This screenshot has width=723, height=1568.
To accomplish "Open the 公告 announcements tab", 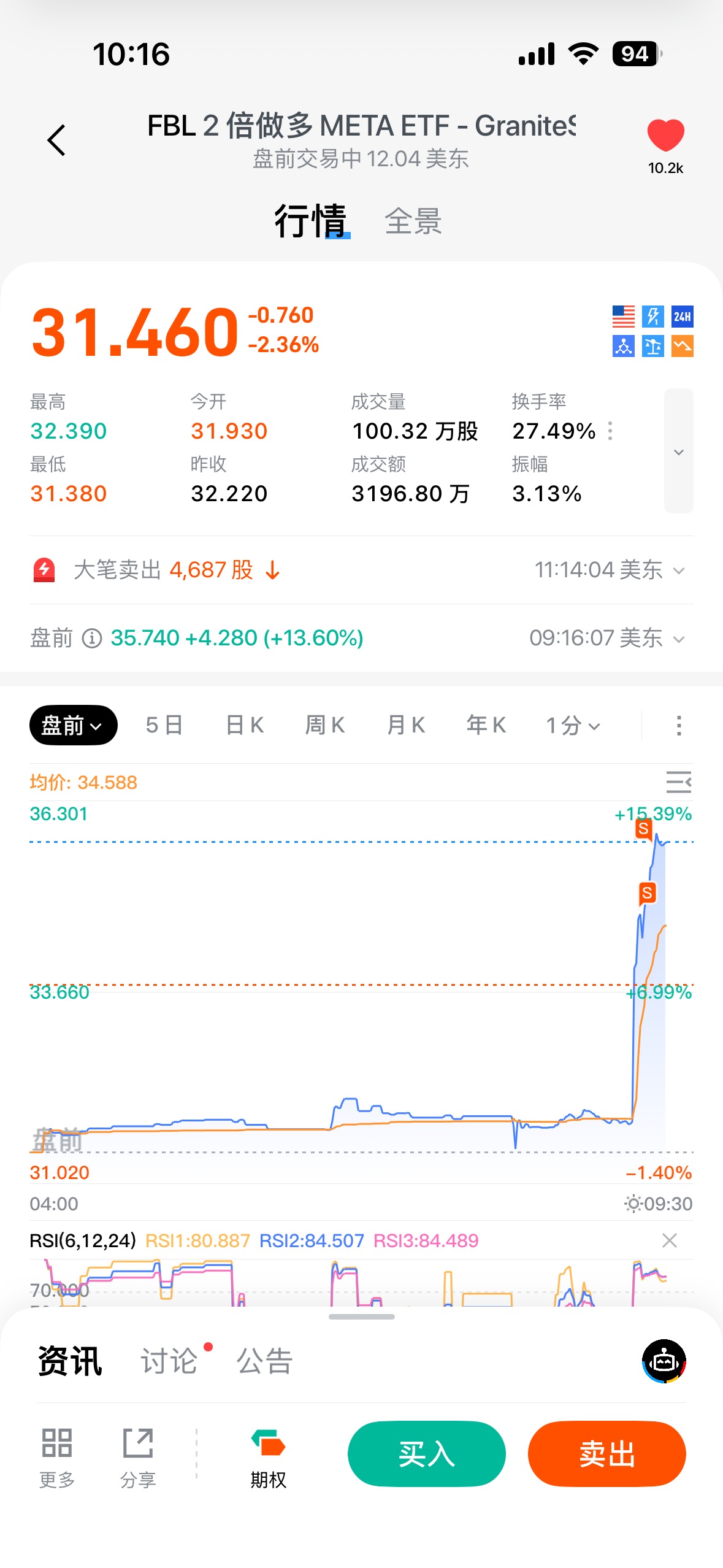I will 265,1361.
